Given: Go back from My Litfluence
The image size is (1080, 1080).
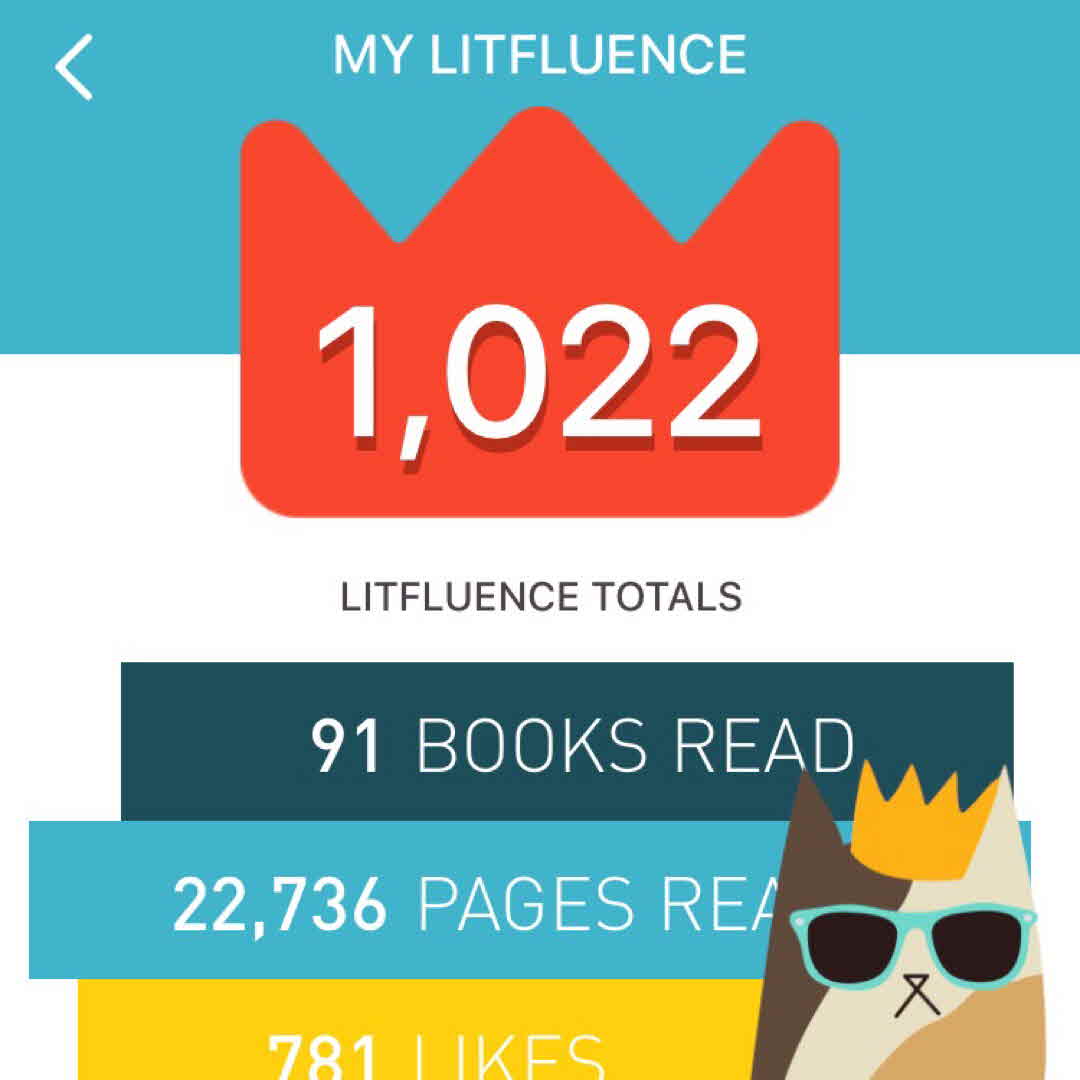Looking at the screenshot, I should coord(74,66).
